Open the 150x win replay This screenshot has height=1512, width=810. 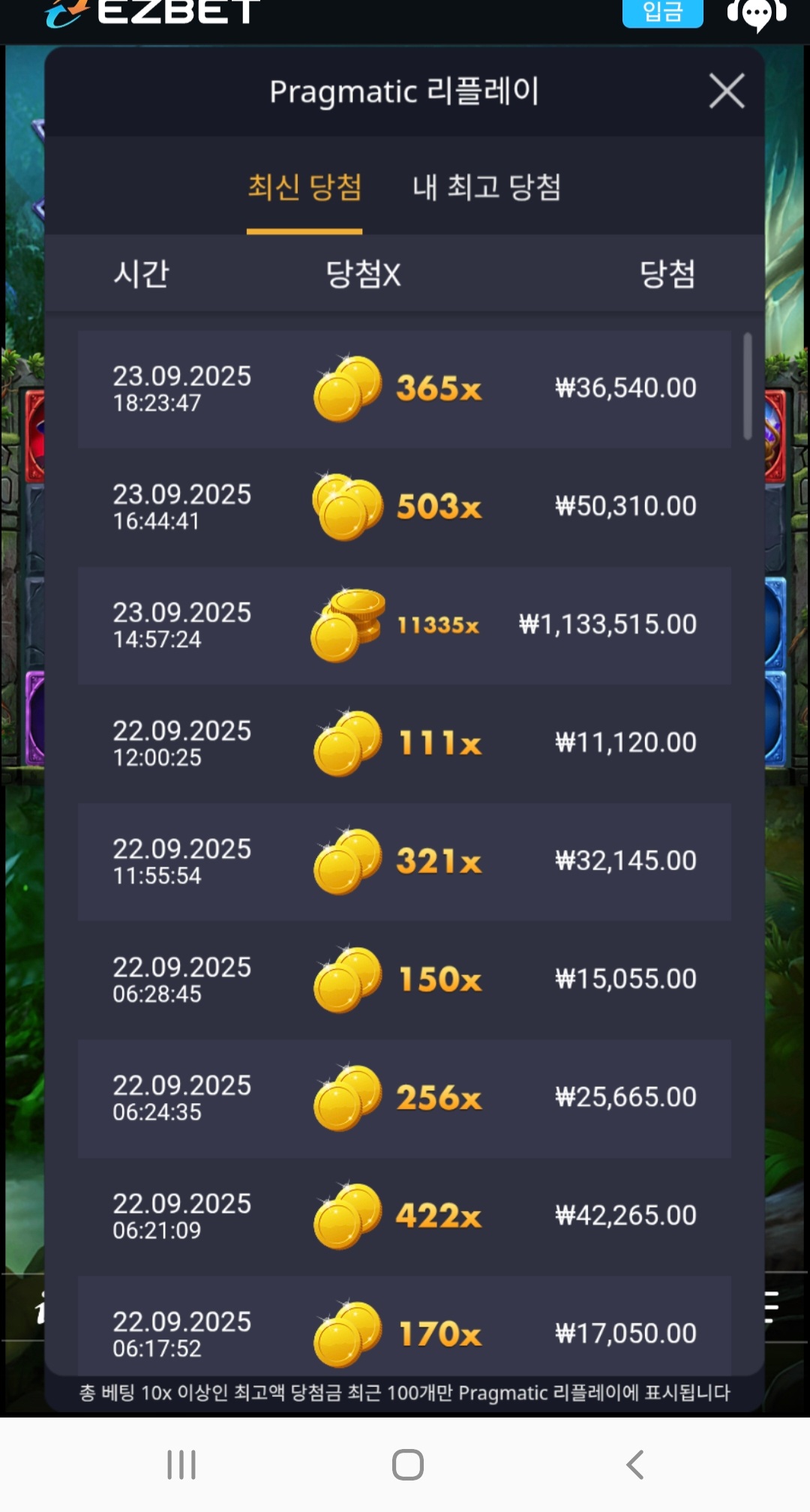(404, 979)
